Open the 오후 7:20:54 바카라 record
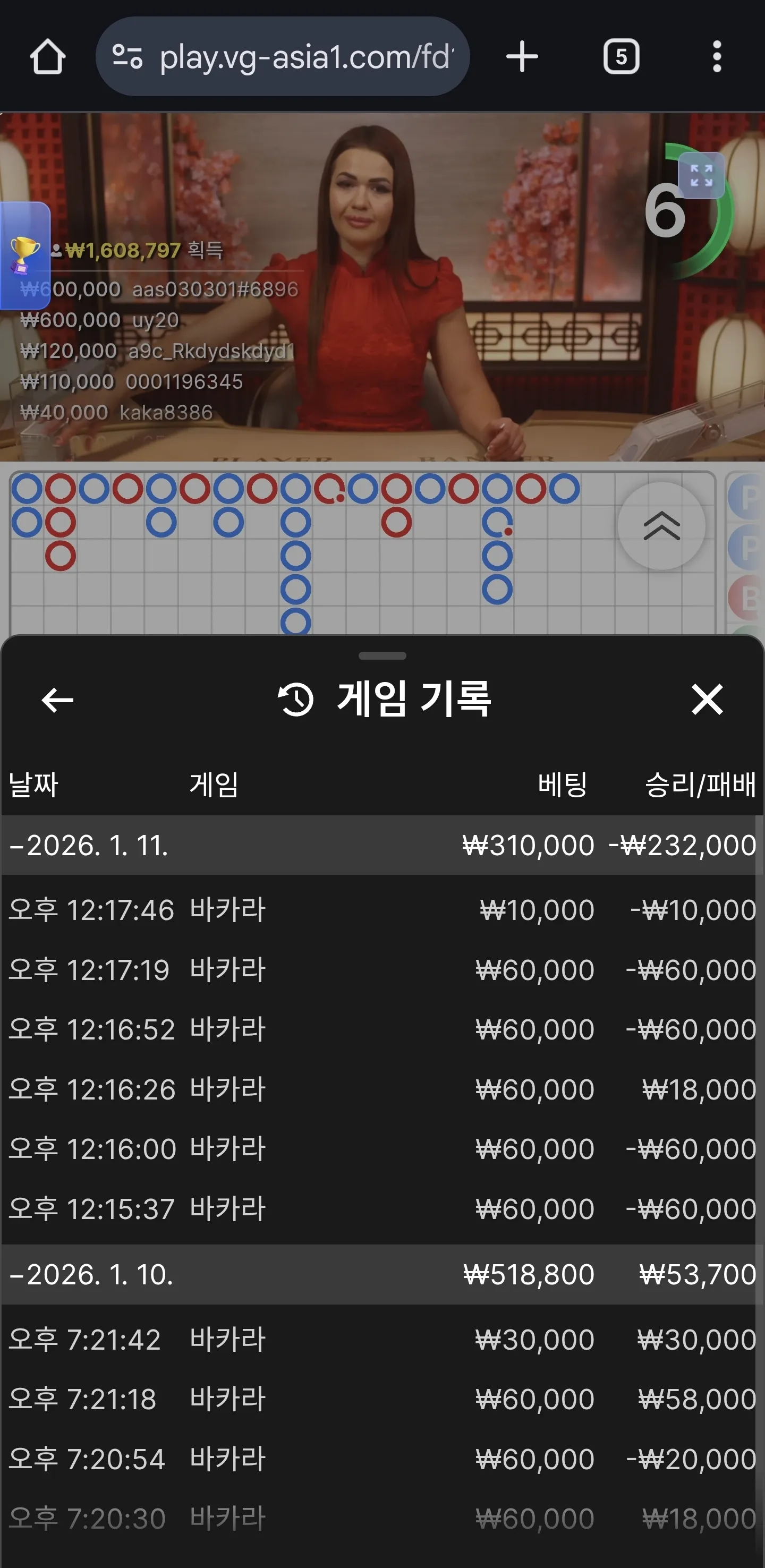This screenshot has height=1568, width=765. (382, 1459)
